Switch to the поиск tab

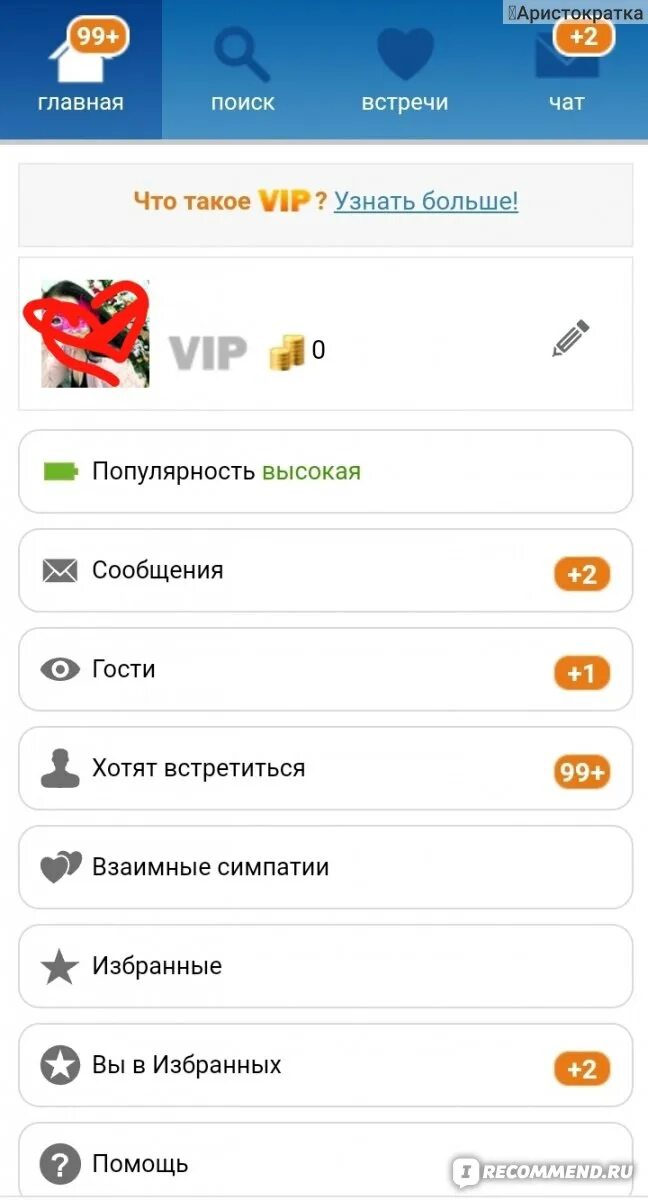pyautogui.click(x=242, y=68)
